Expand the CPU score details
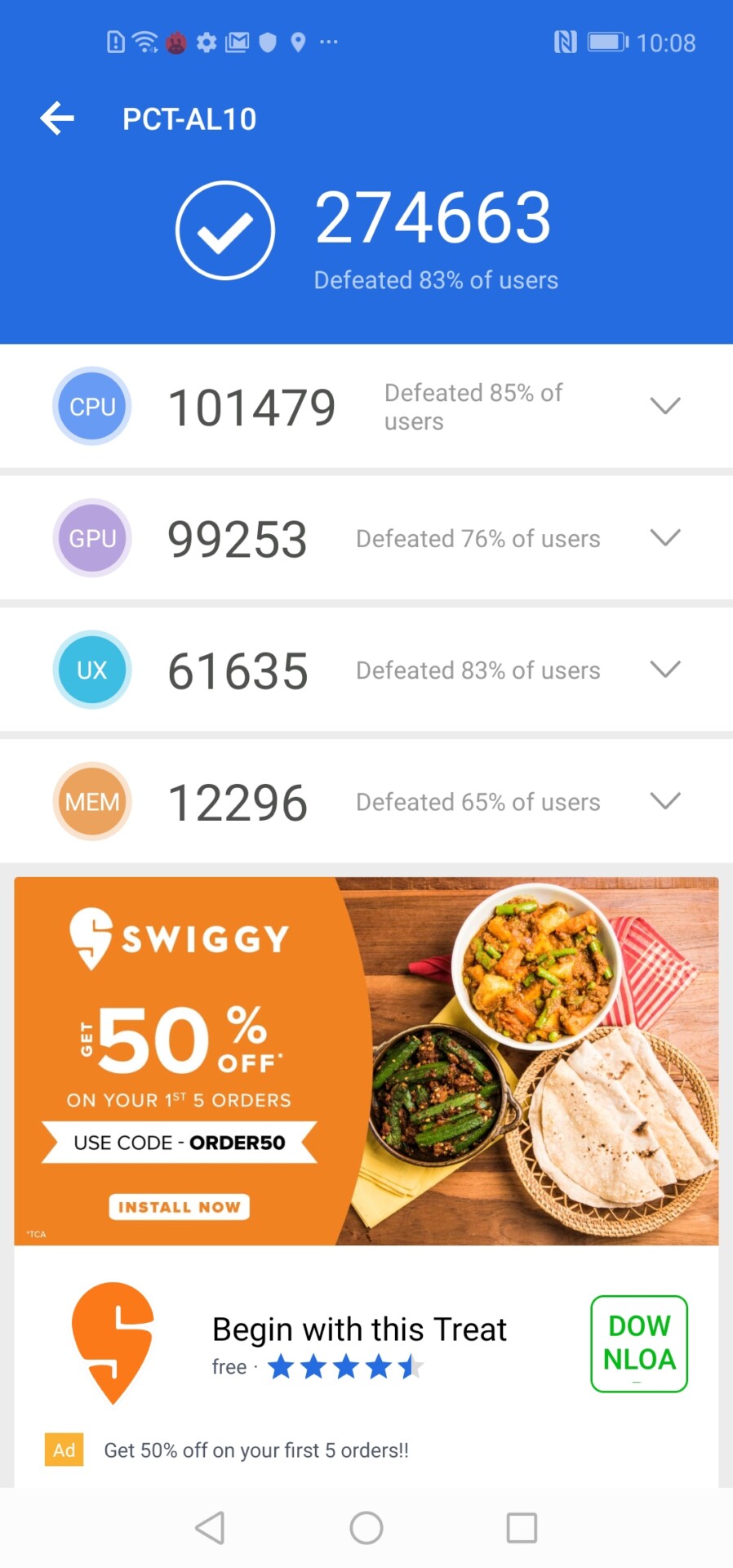The width and height of the screenshot is (733, 1568). click(x=665, y=406)
